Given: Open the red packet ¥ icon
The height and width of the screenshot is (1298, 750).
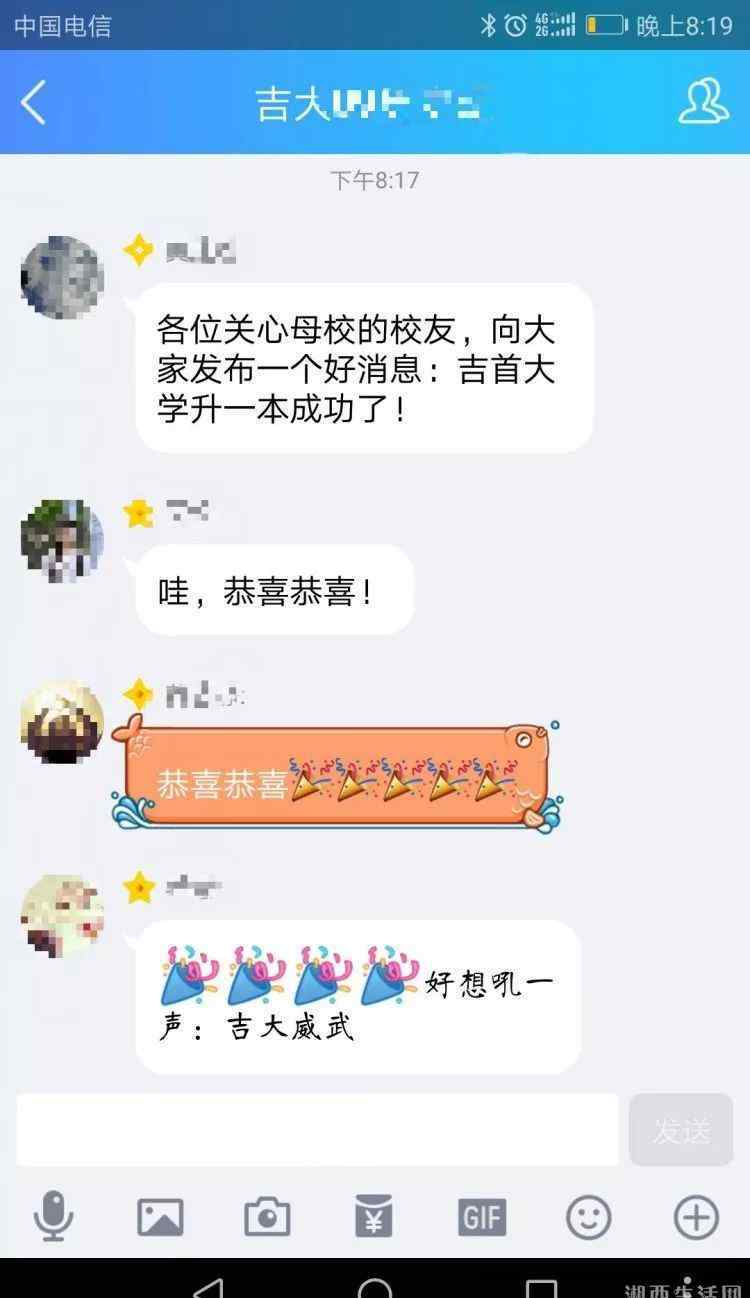Looking at the screenshot, I should pyautogui.click(x=374, y=1217).
